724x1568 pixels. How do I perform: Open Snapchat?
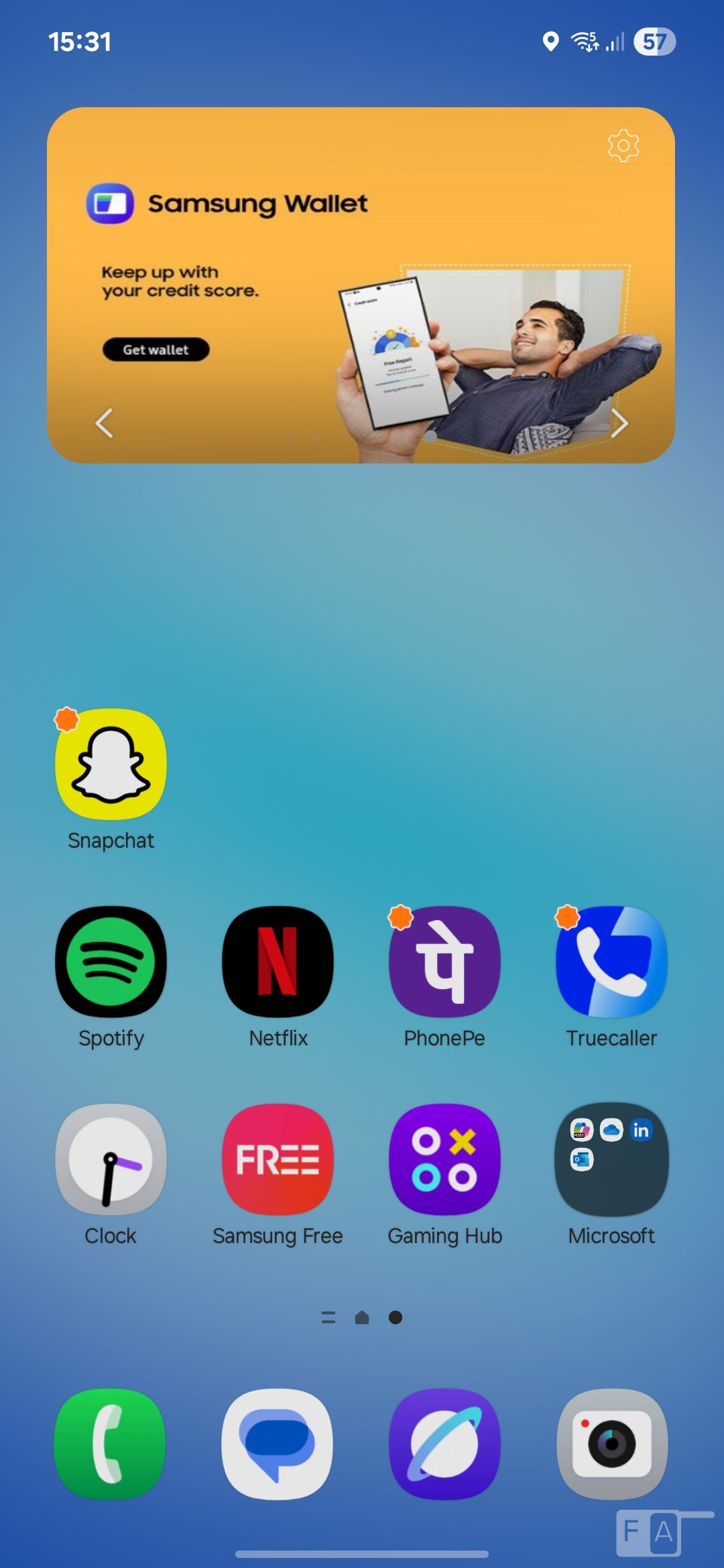coord(111,765)
